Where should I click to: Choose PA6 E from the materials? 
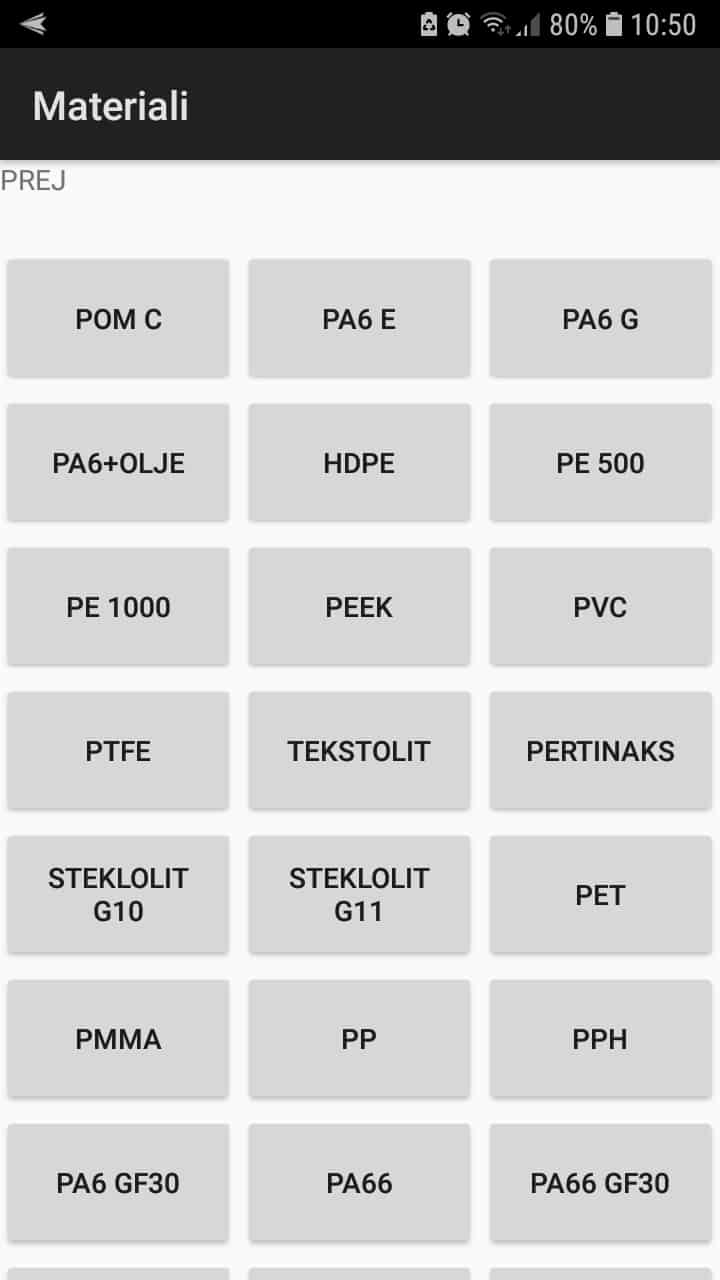[359, 319]
